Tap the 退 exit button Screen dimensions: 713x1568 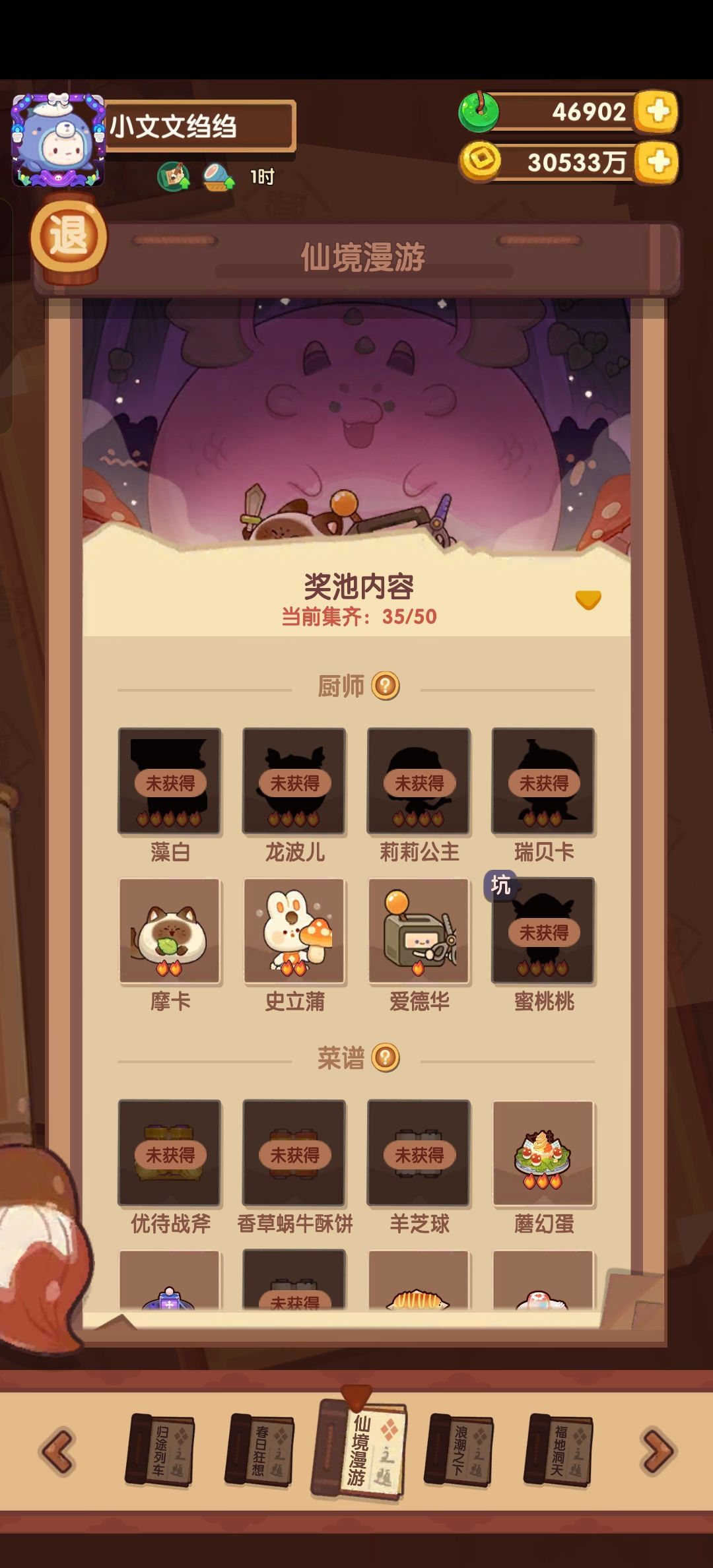point(68,237)
